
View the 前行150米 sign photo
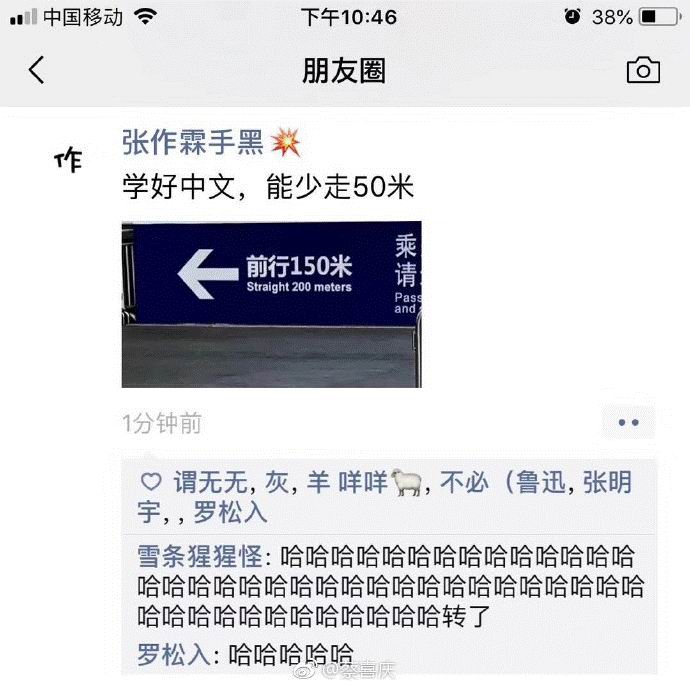pos(271,304)
